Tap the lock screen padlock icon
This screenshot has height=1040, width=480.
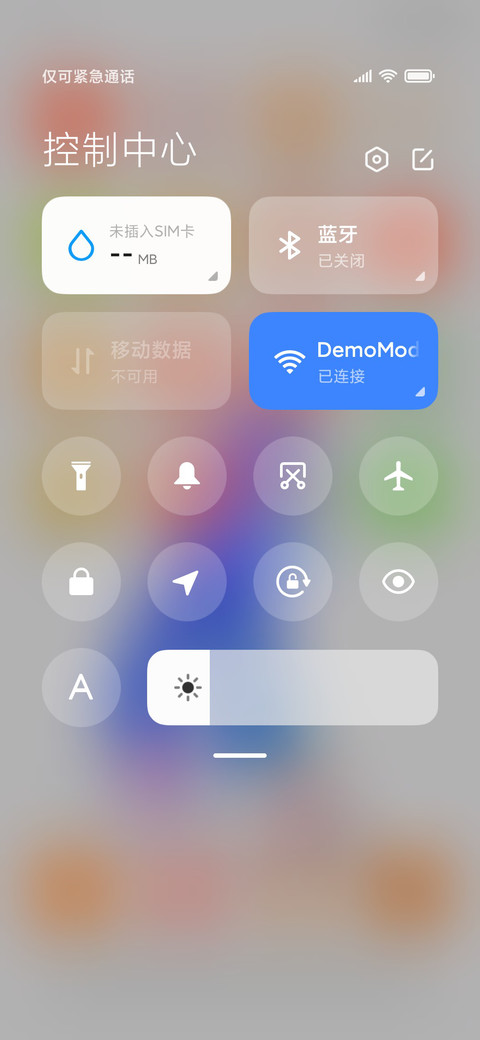tap(82, 582)
